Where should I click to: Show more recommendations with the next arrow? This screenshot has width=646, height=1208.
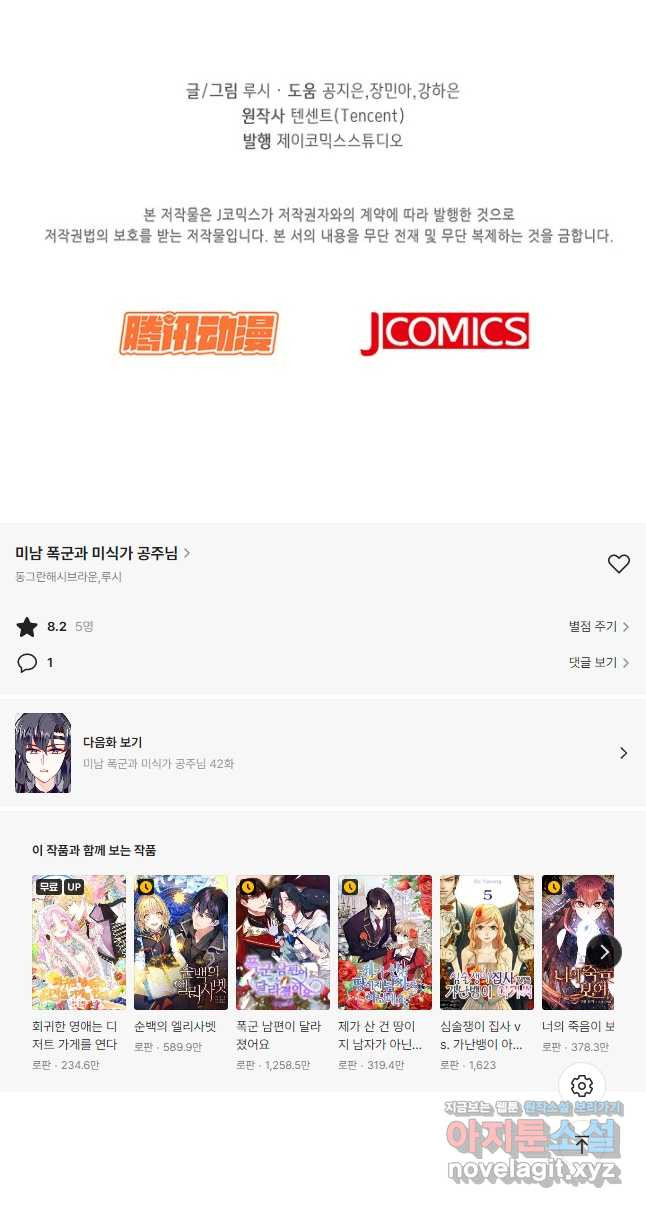click(x=604, y=952)
